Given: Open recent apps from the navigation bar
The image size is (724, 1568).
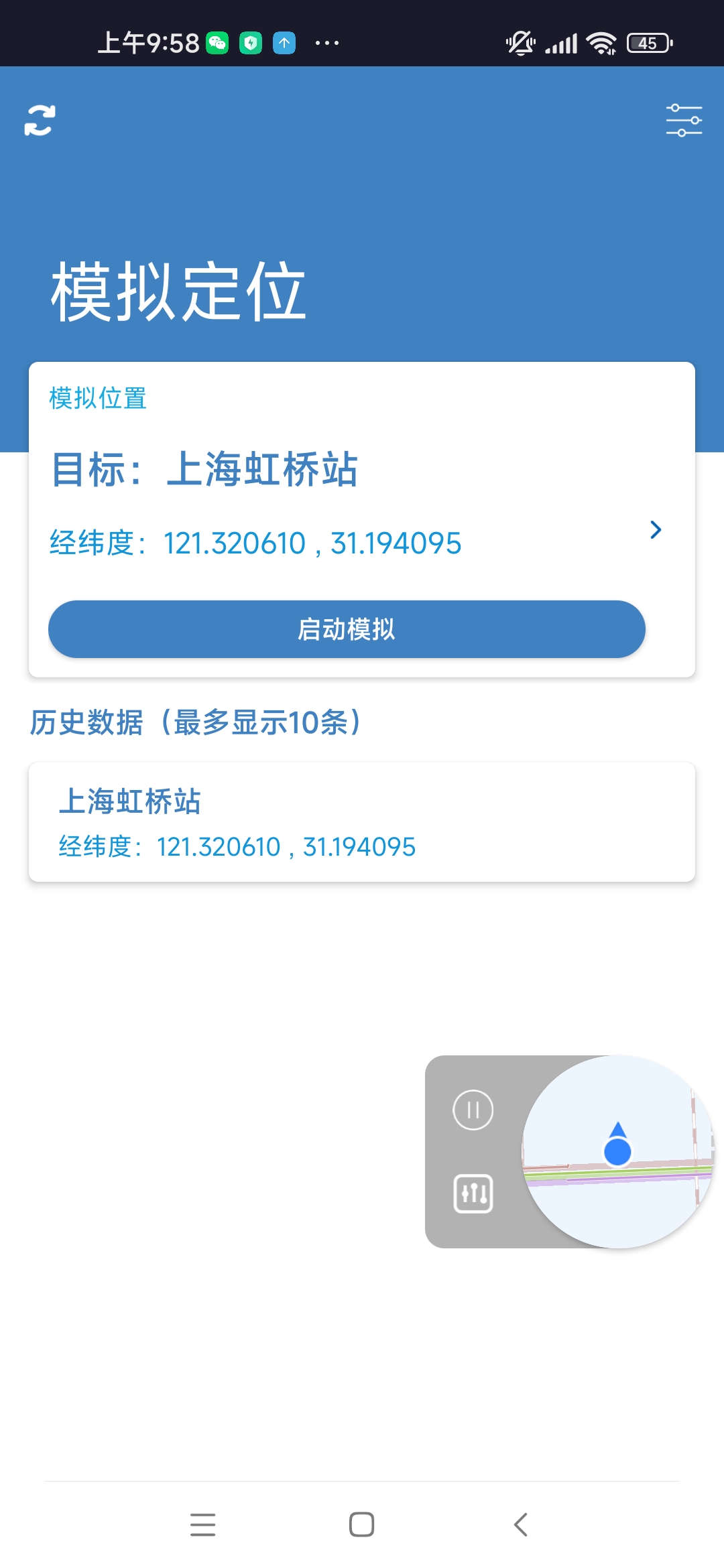Looking at the screenshot, I should pyautogui.click(x=202, y=1524).
